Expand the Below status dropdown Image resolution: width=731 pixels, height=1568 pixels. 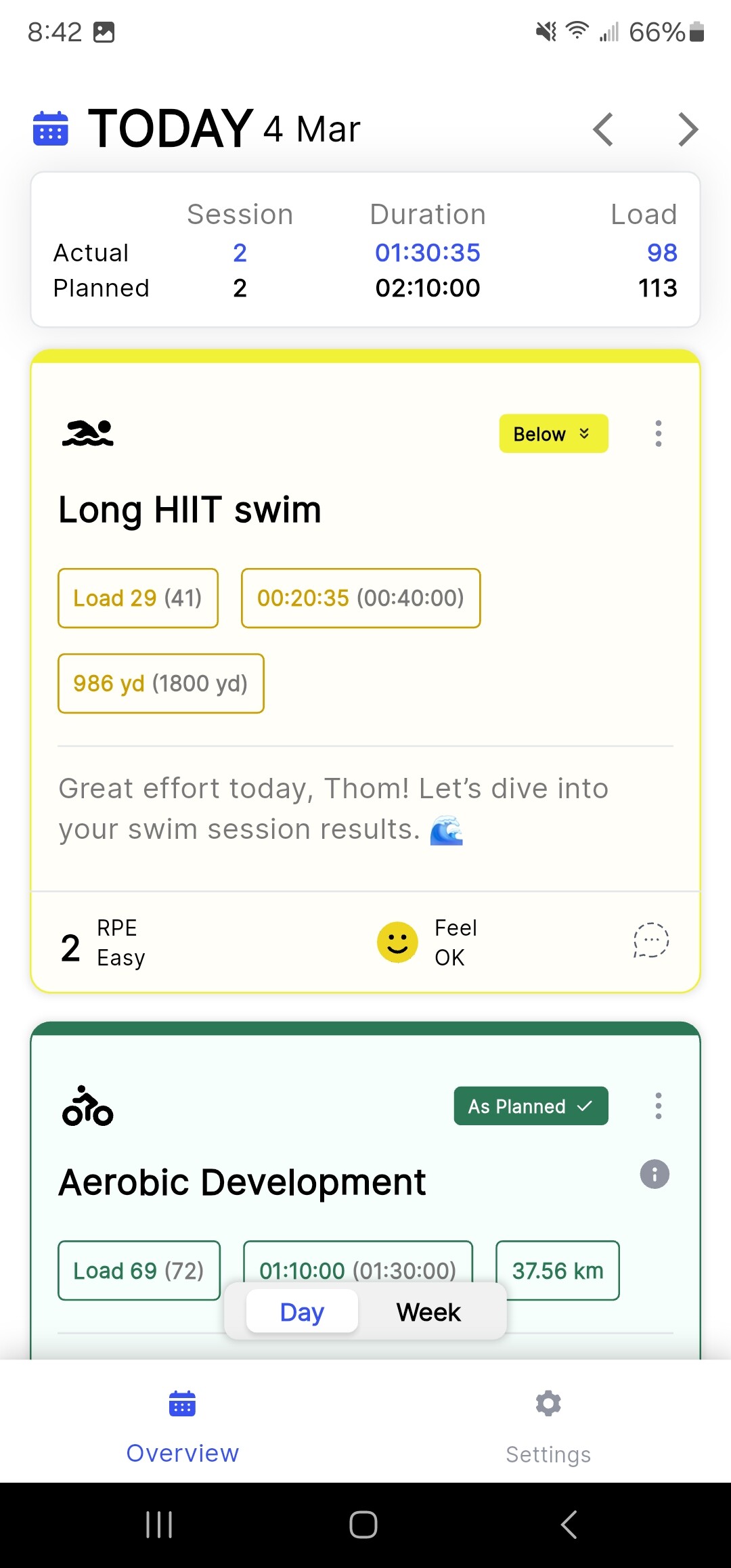point(554,433)
